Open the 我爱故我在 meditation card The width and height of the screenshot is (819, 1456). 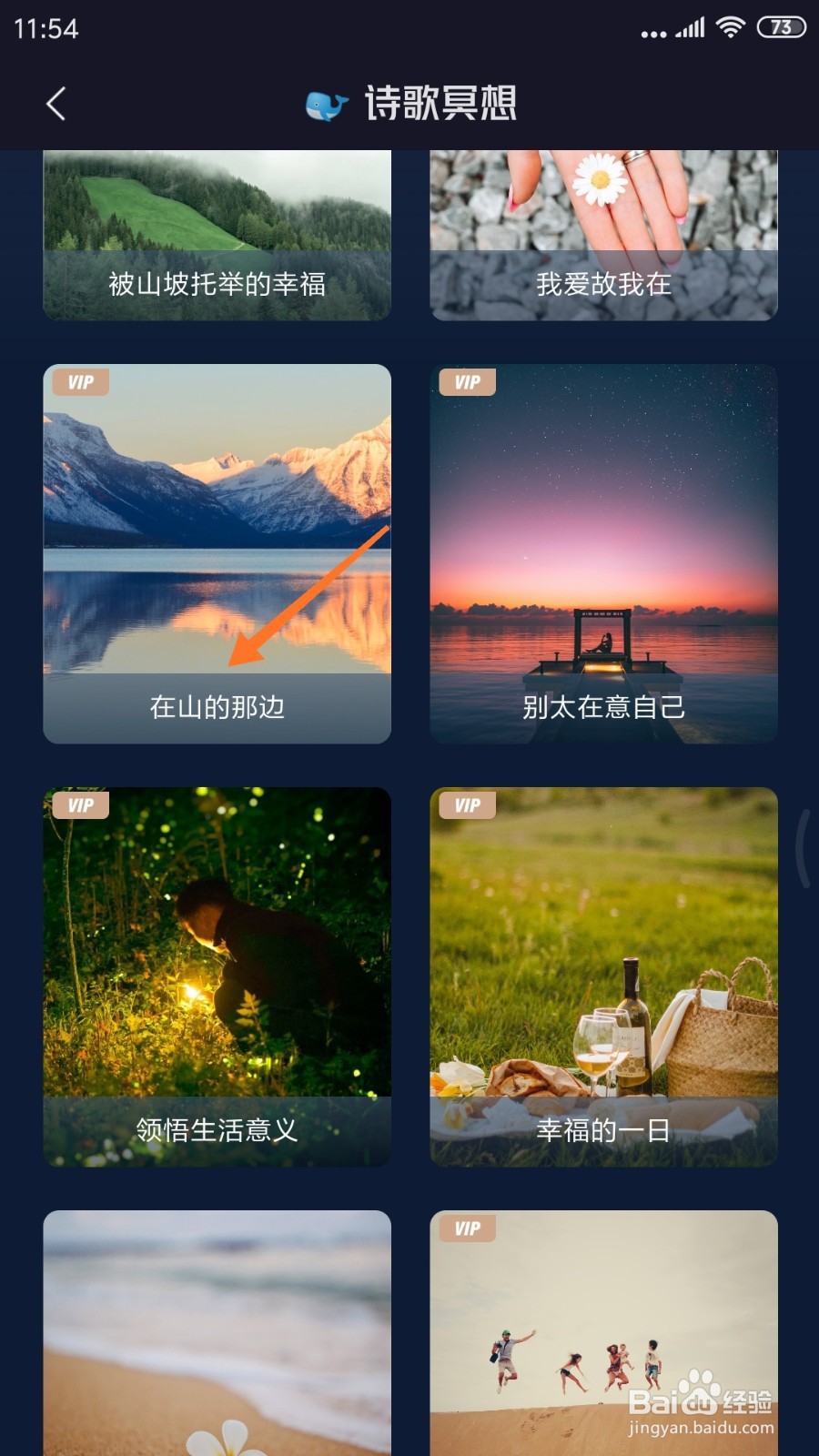click(603, 235)
